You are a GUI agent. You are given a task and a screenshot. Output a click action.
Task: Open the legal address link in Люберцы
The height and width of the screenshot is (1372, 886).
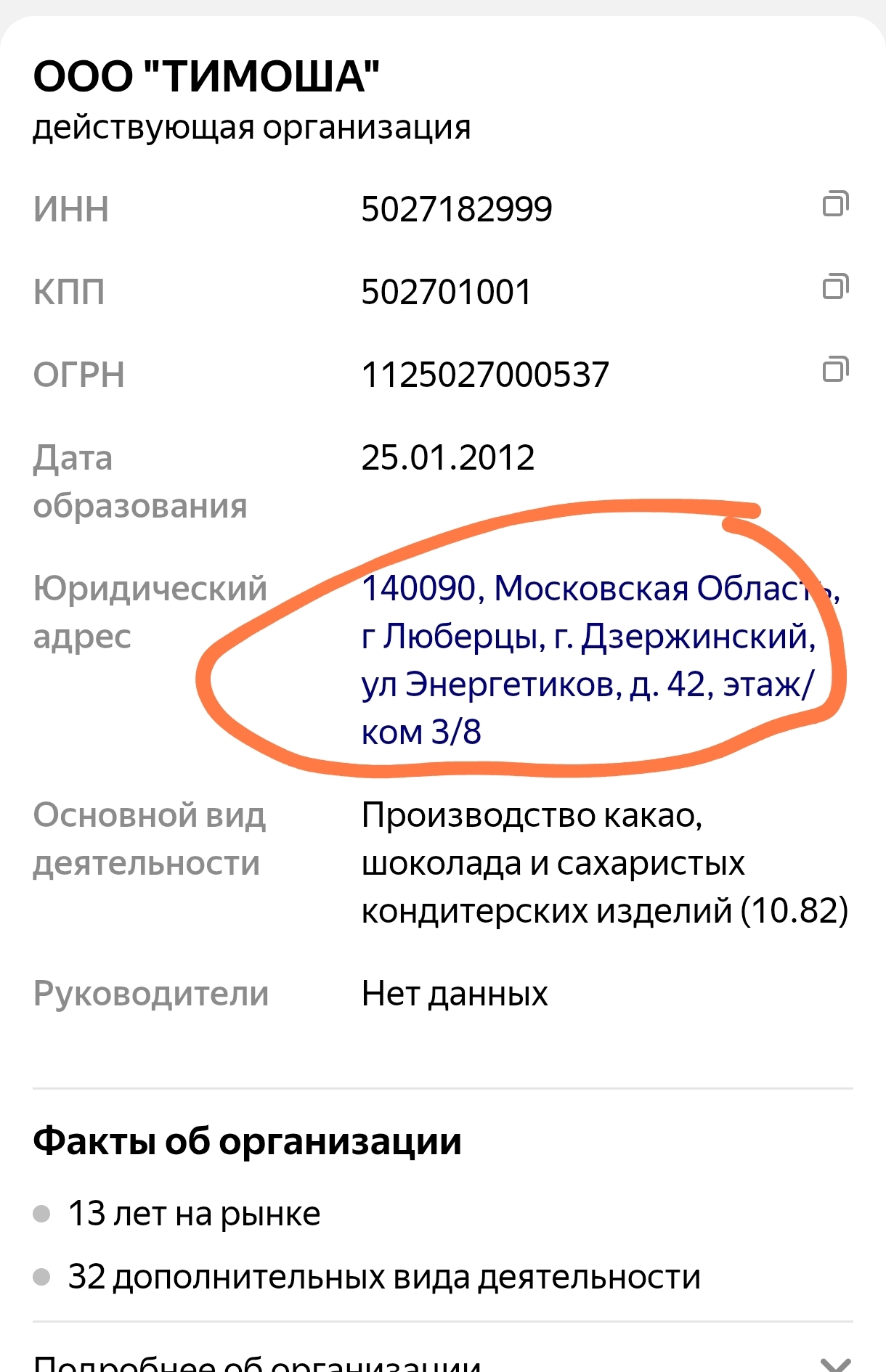(x=588, y=659)
